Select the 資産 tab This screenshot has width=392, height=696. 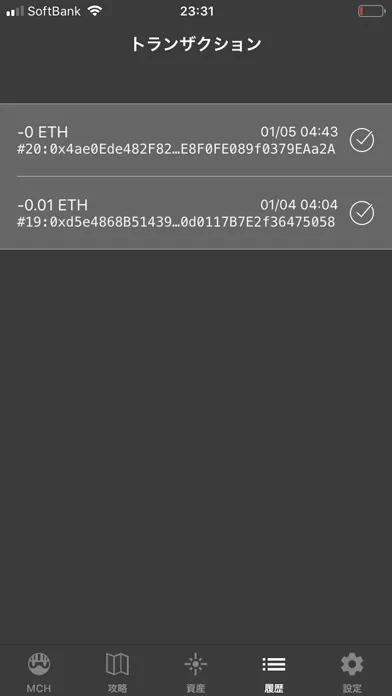click(196, 672)
